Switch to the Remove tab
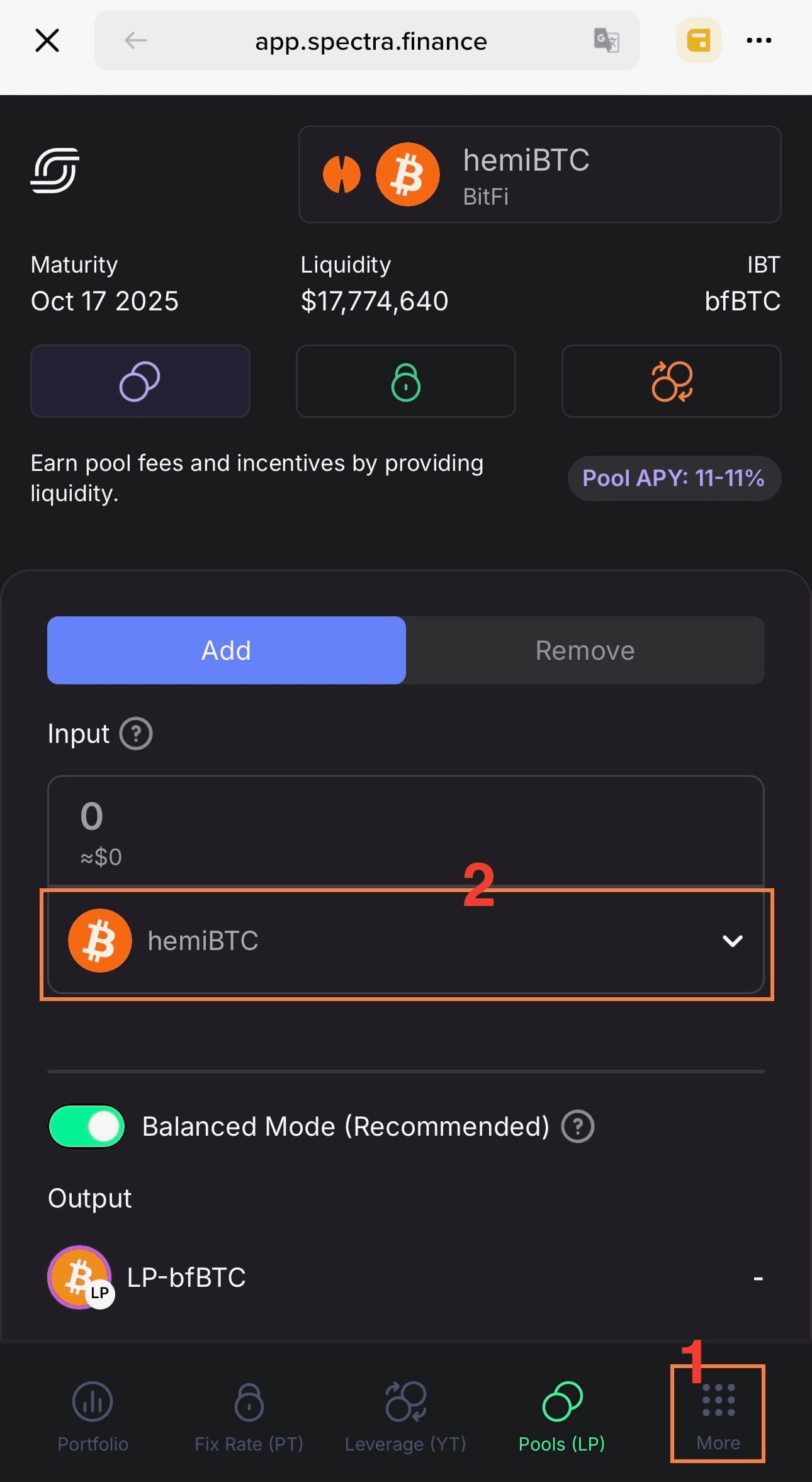Viewport: 812px width, 1482px height. pos(585,650)
